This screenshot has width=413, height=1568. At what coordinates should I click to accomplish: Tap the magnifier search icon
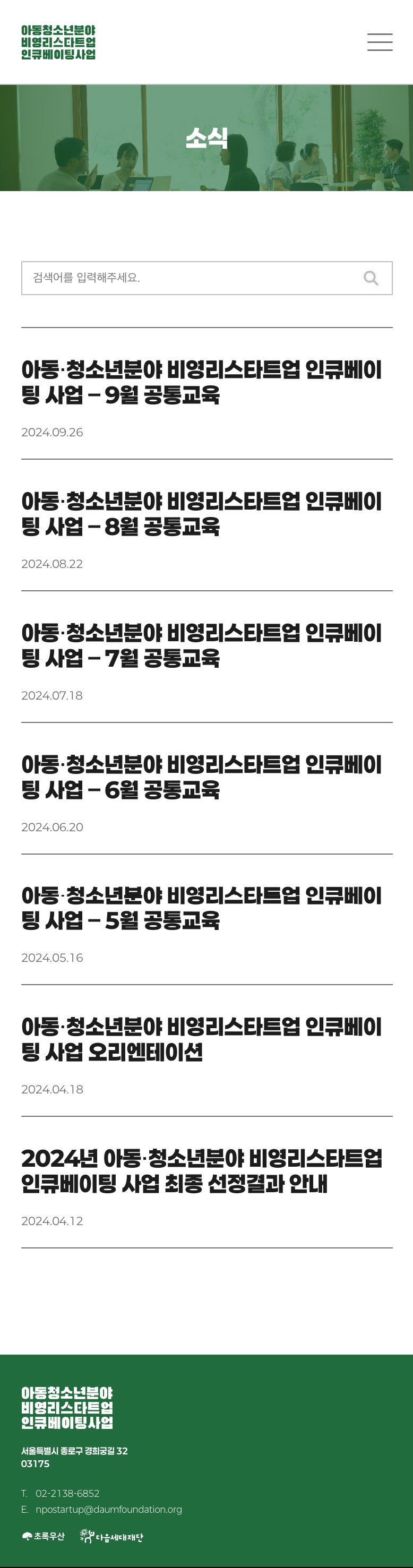(371, 278)
